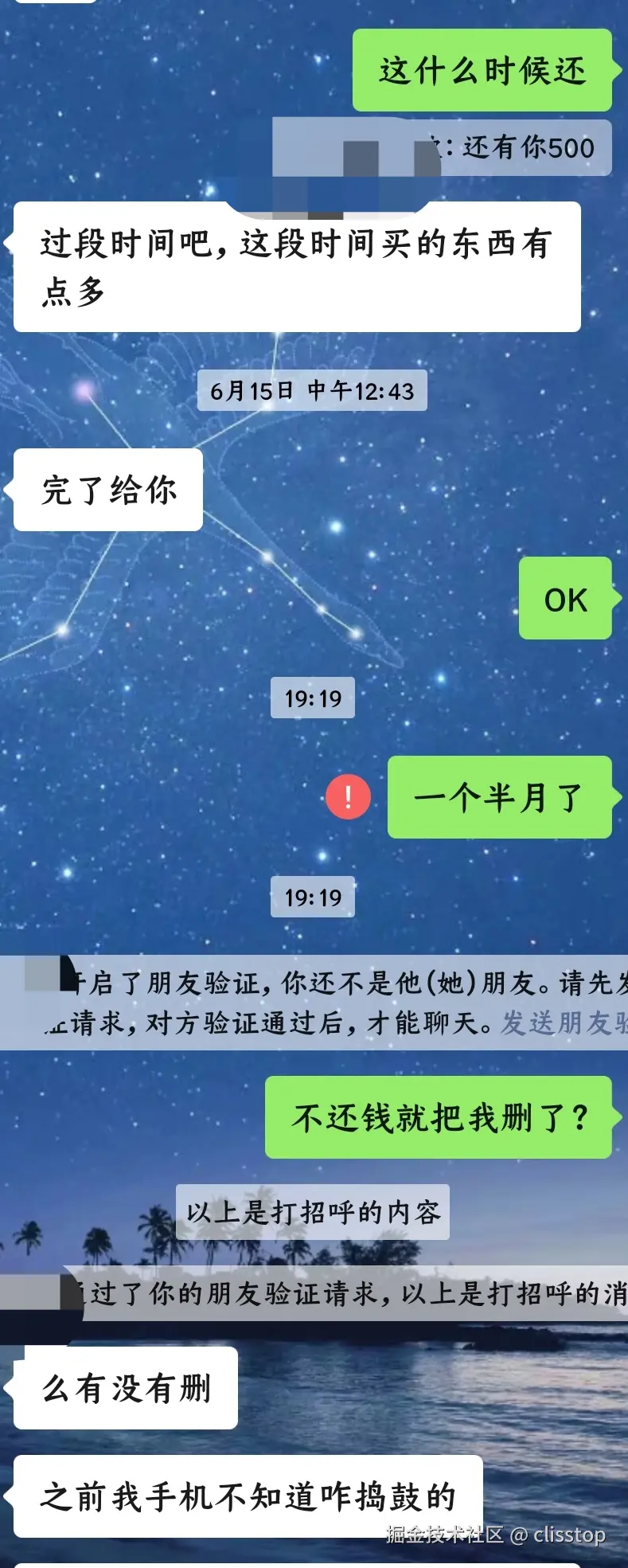
Task: Select the green bubble 一个半月了
Action: 500,799
